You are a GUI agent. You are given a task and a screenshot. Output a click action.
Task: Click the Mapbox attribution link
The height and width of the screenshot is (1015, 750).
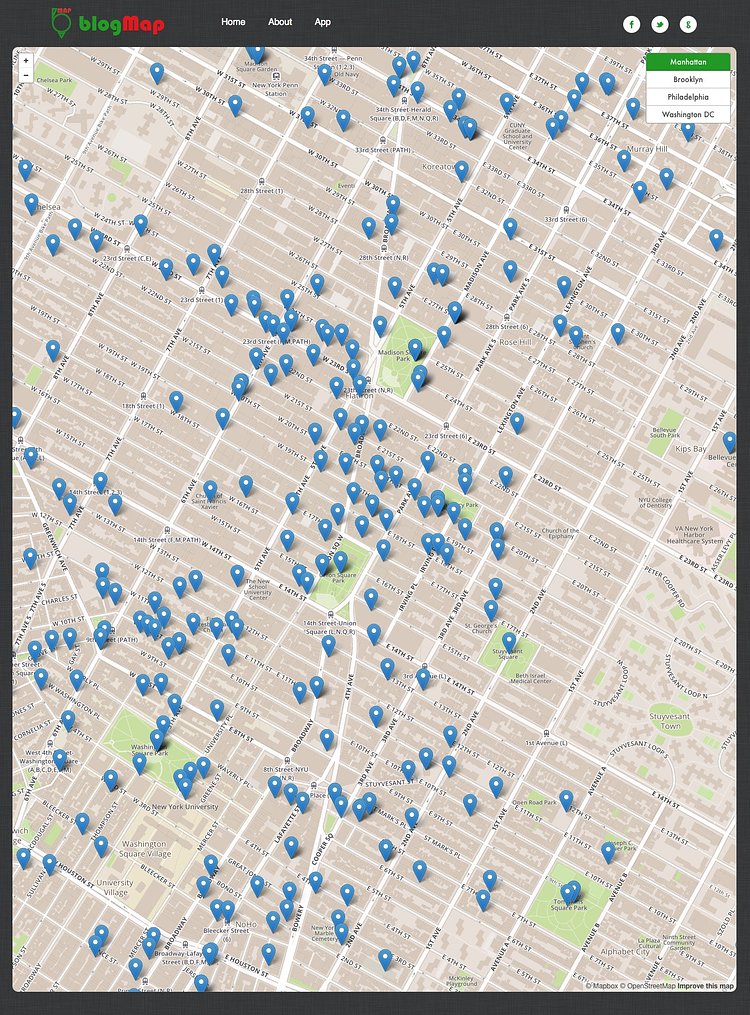point(599,986)
